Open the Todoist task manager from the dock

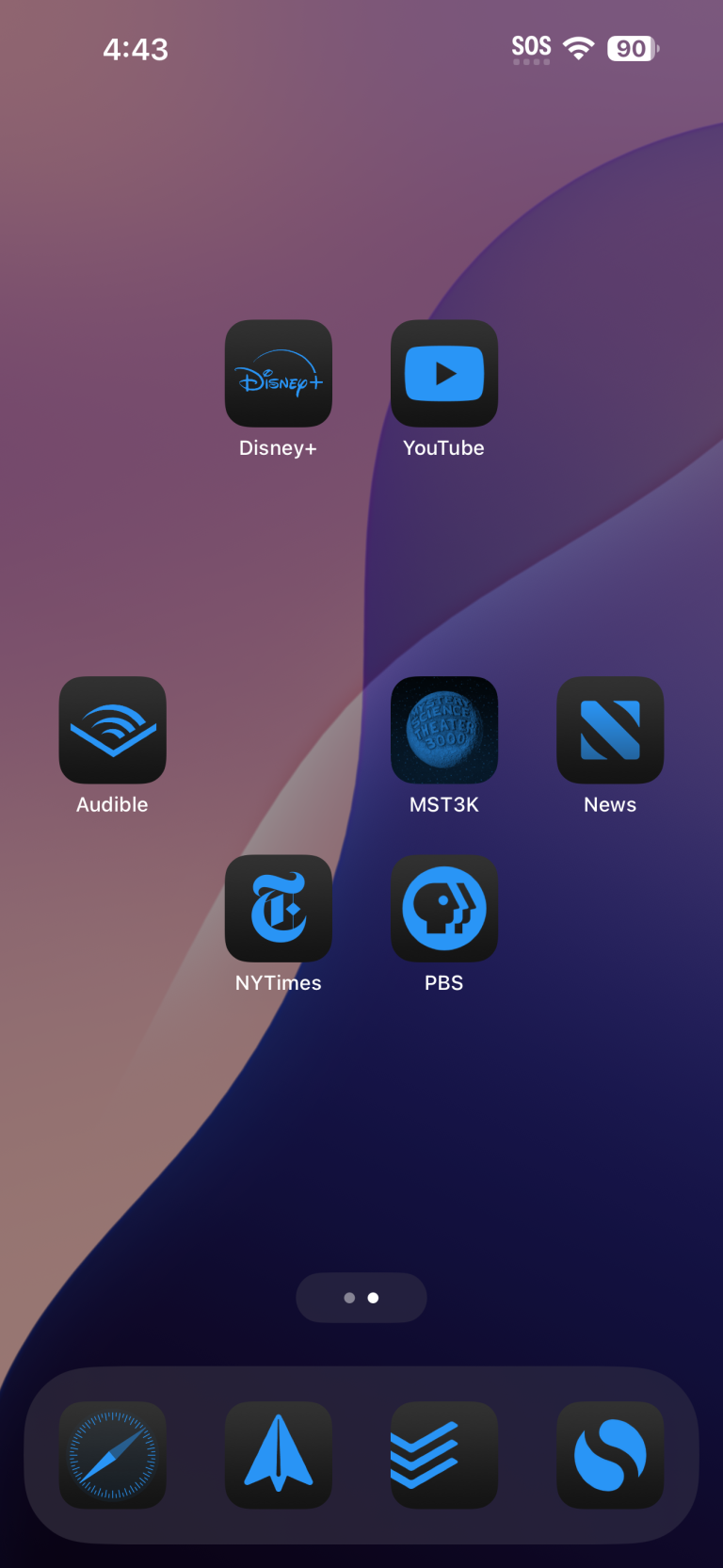443,1455
